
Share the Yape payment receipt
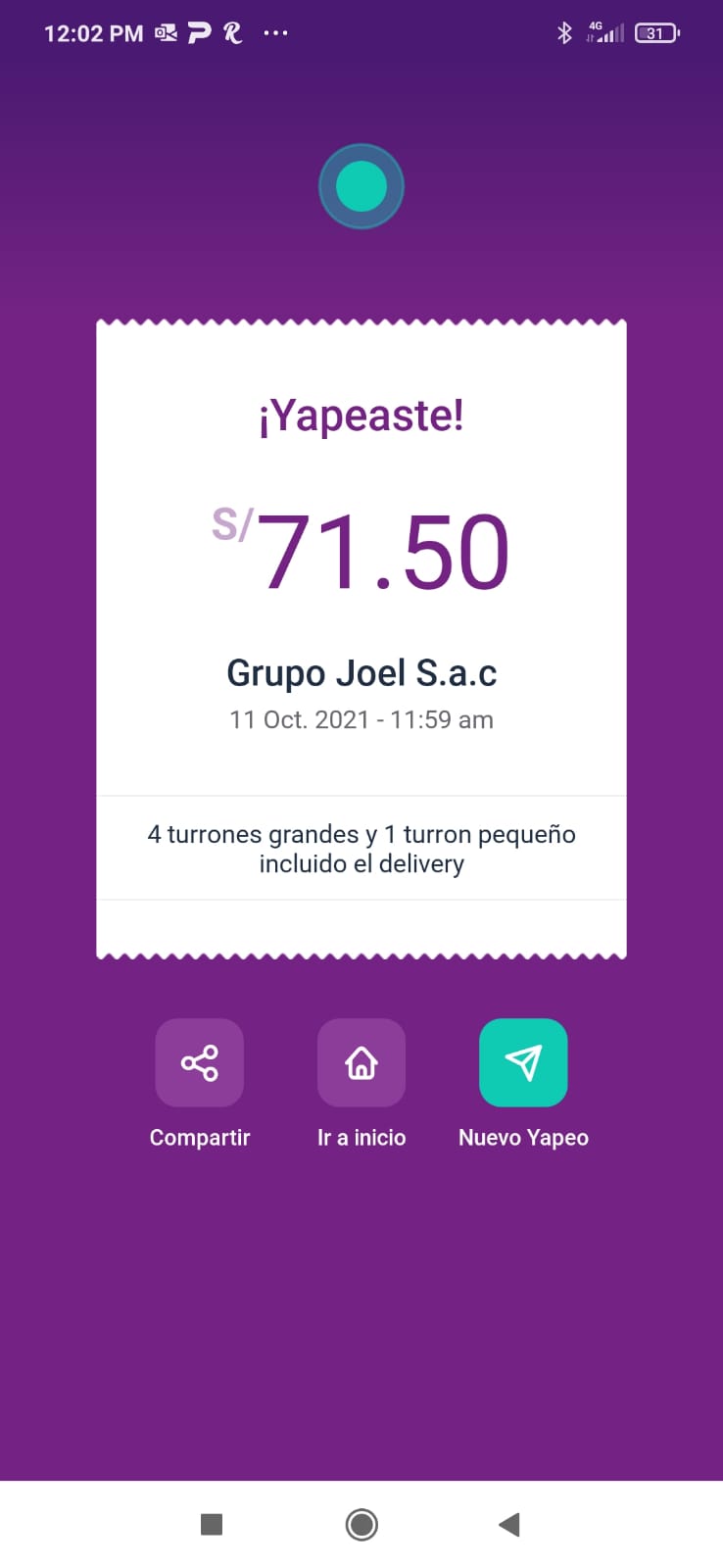click(x=200, y=1063)
